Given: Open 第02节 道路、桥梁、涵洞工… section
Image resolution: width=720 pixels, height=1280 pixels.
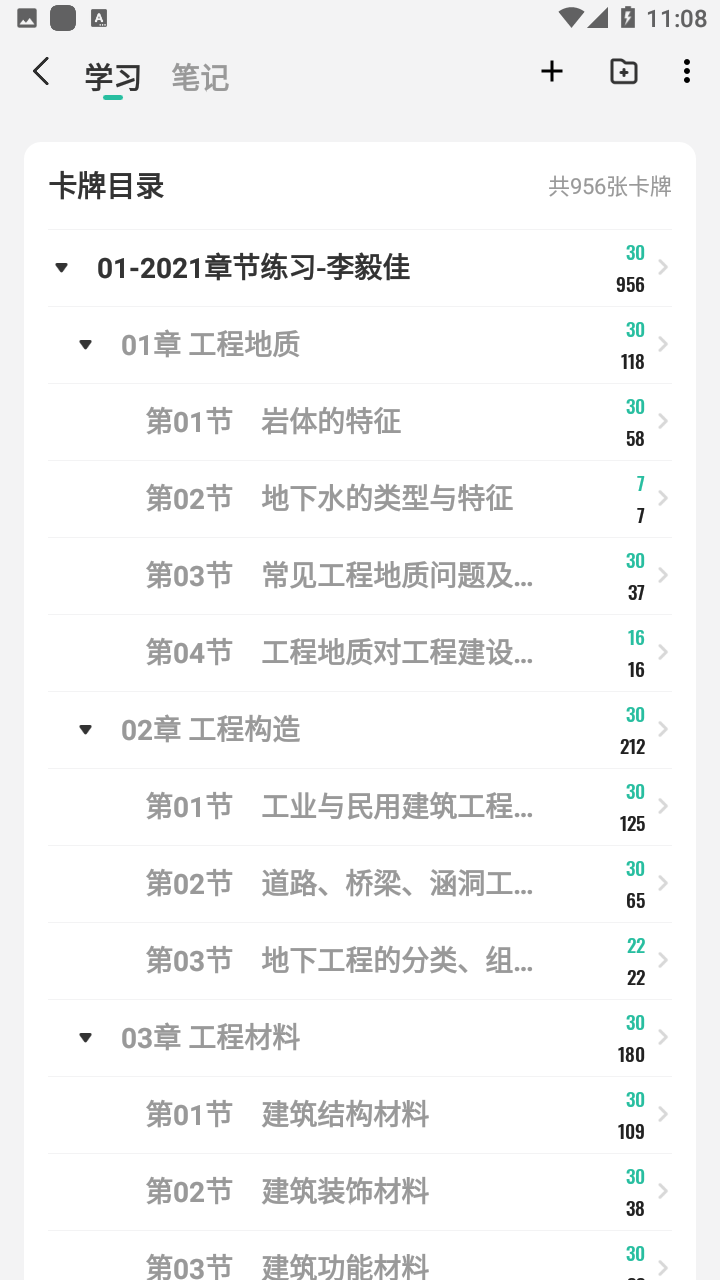Looking at the screenshot, I should click(360, 884).
